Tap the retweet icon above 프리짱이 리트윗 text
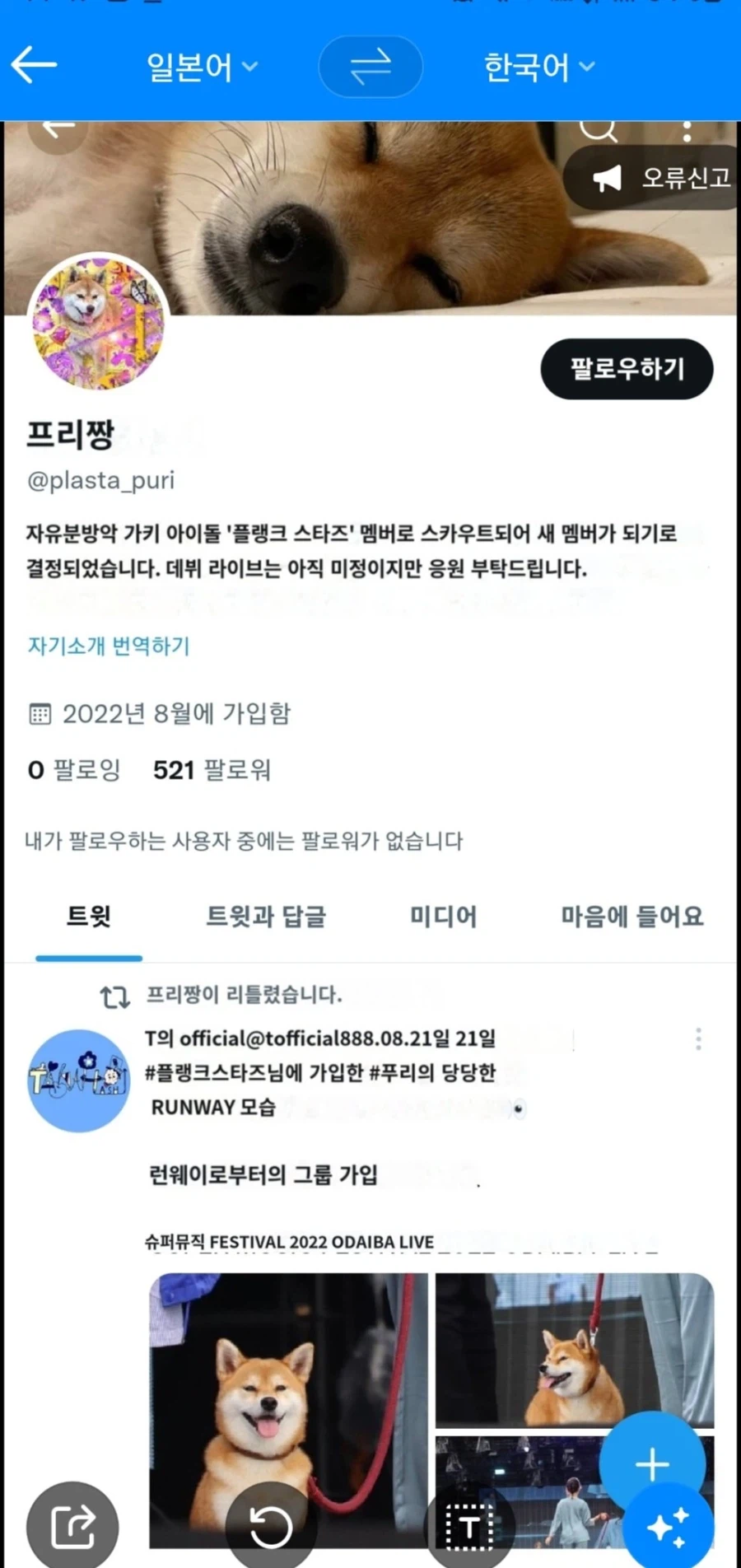The height and width of the screenshot is (1568, 741). [116, 996]
